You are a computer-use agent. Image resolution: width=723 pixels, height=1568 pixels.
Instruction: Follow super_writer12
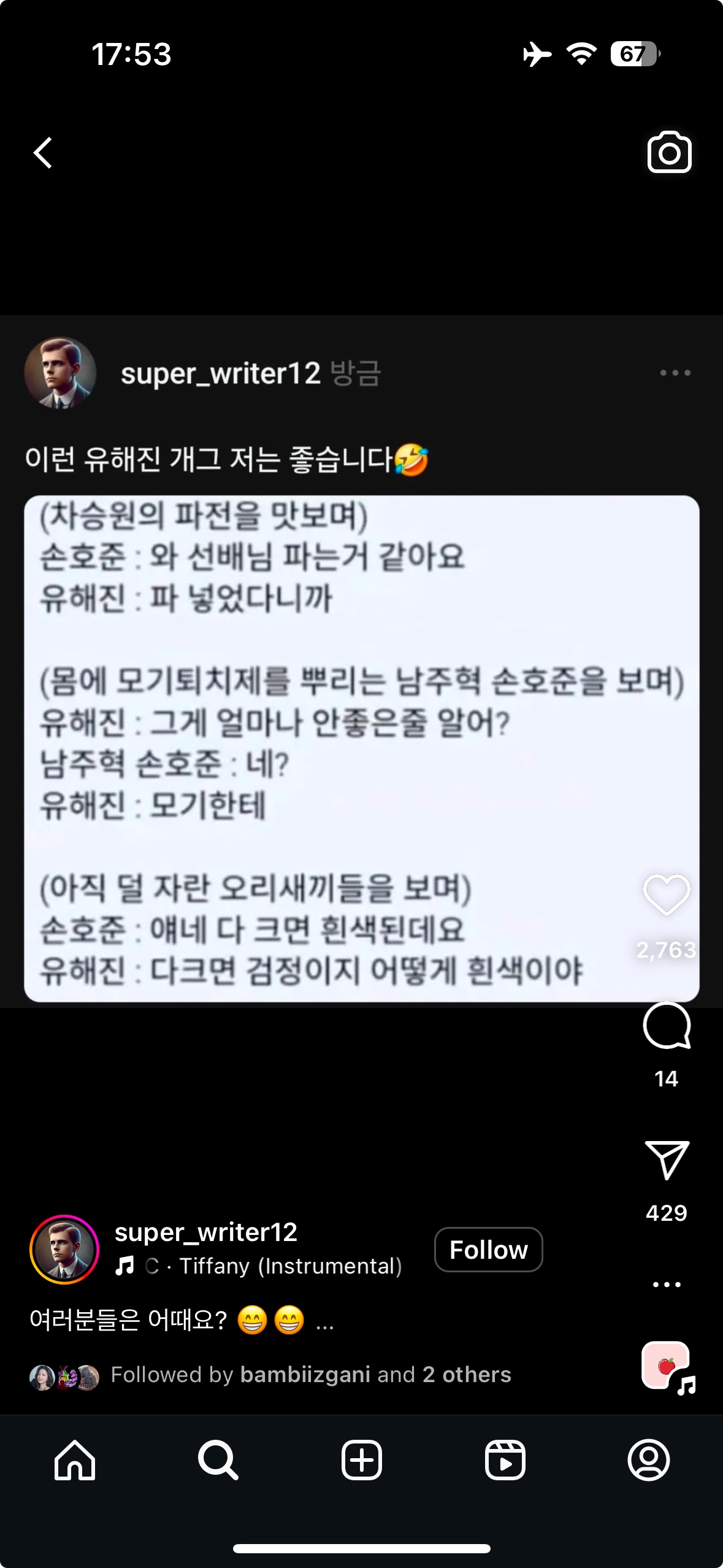point(488,1250)
